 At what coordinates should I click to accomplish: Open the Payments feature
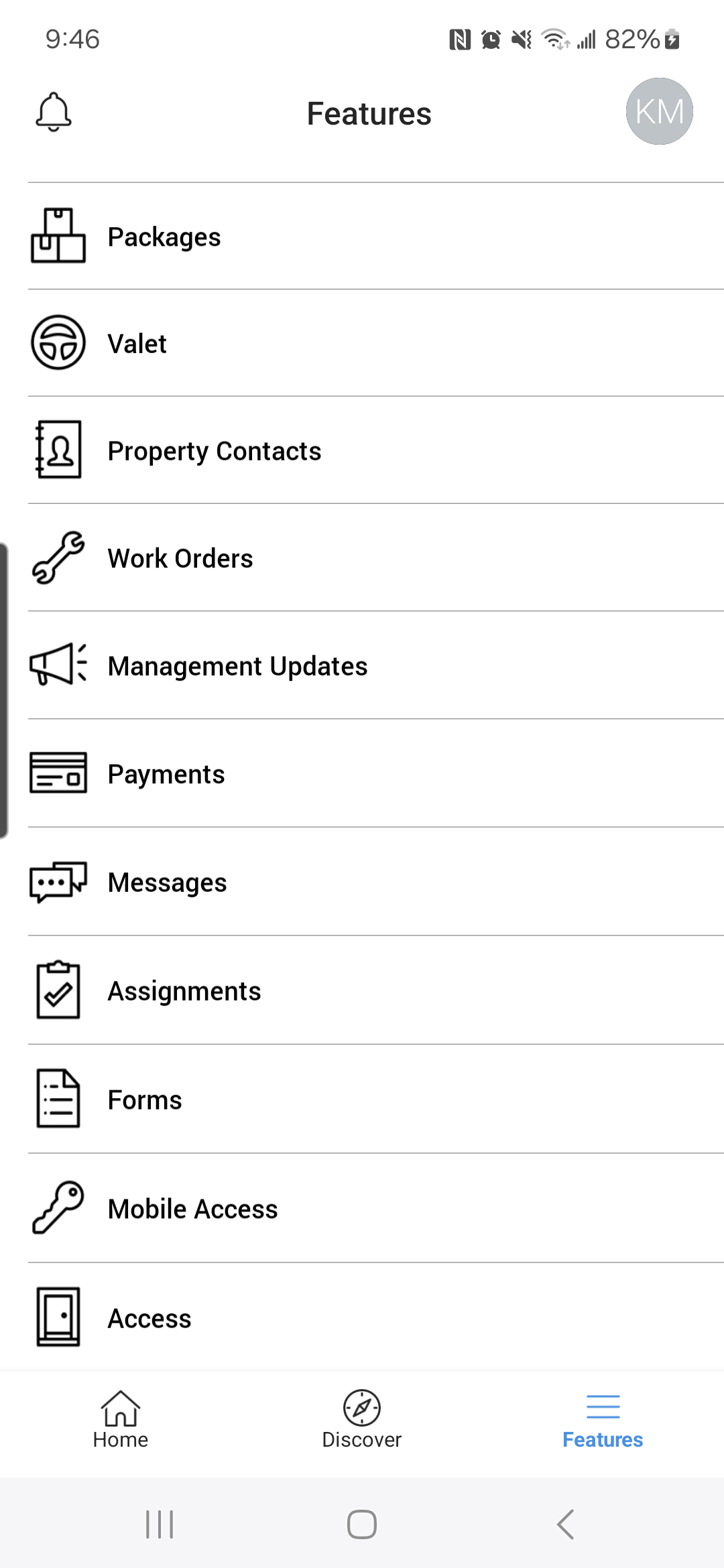[x=166, y=773]
